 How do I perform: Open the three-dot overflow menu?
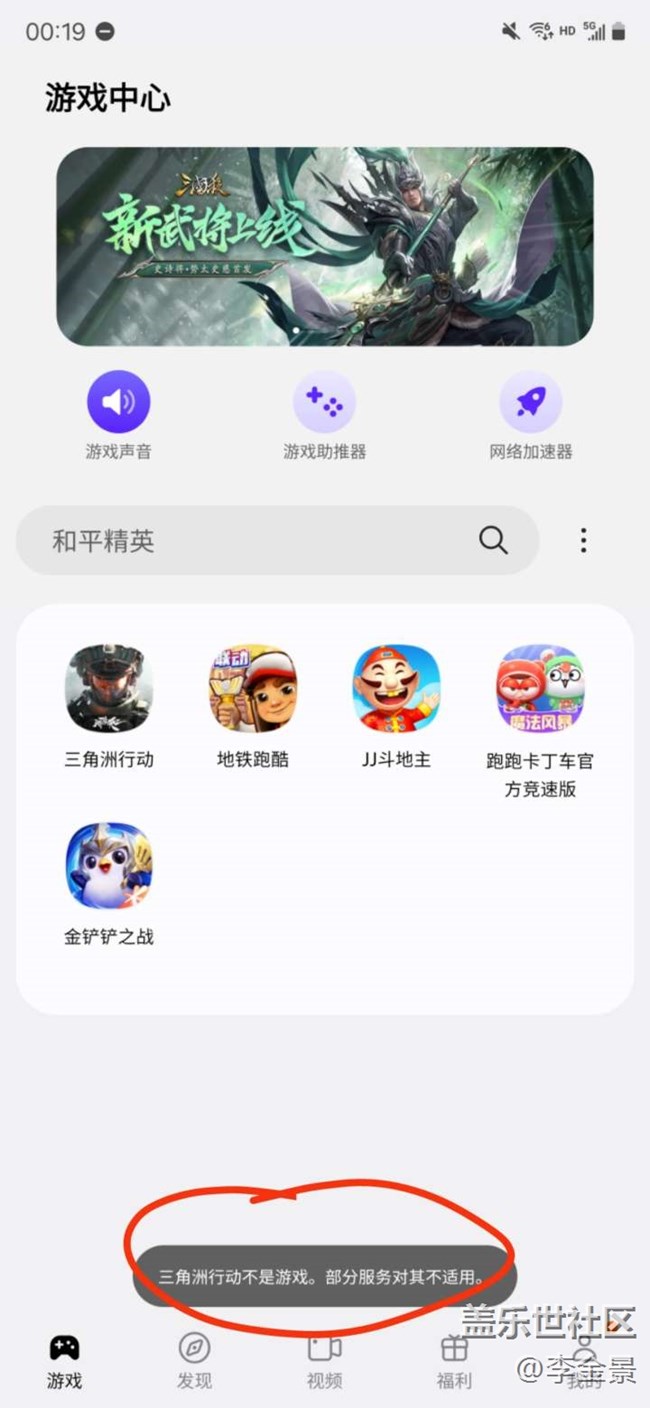click(583, 541)
